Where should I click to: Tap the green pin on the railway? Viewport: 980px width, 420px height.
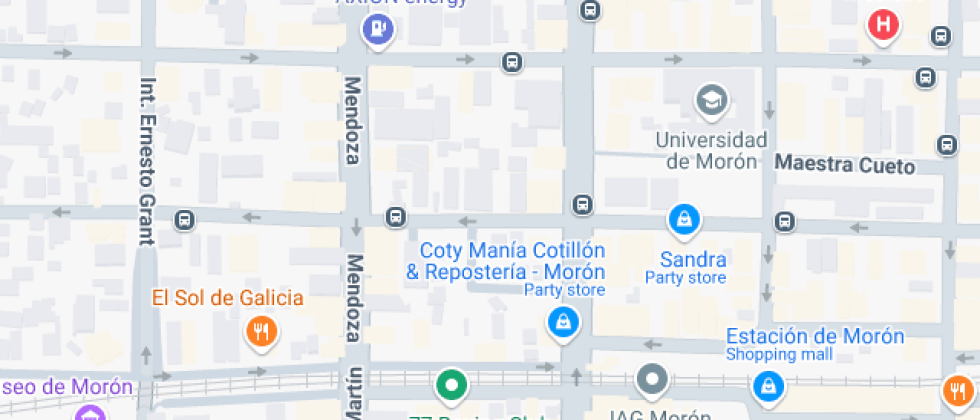tap(451, 384)
